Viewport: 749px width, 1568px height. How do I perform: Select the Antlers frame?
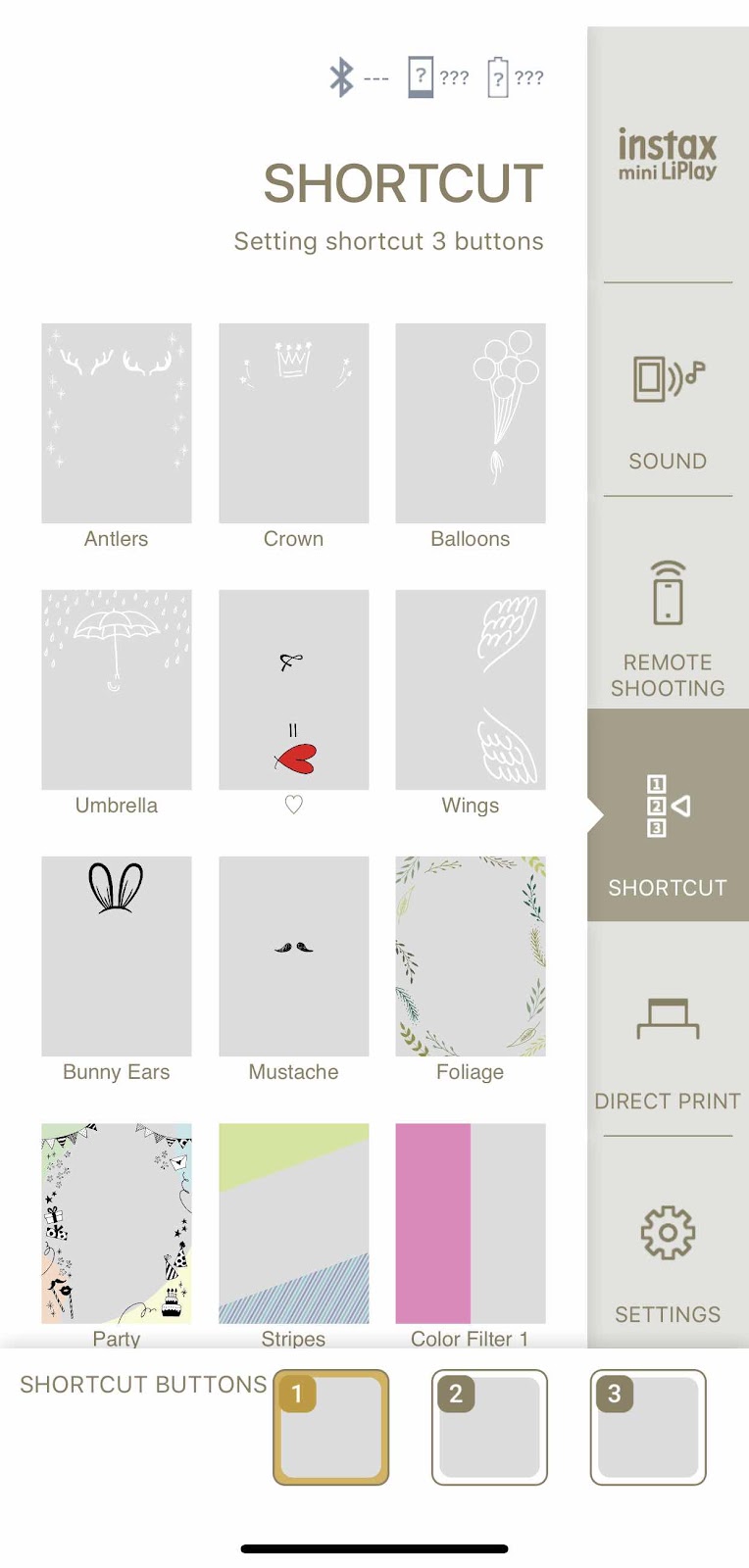tap(116, 423)
